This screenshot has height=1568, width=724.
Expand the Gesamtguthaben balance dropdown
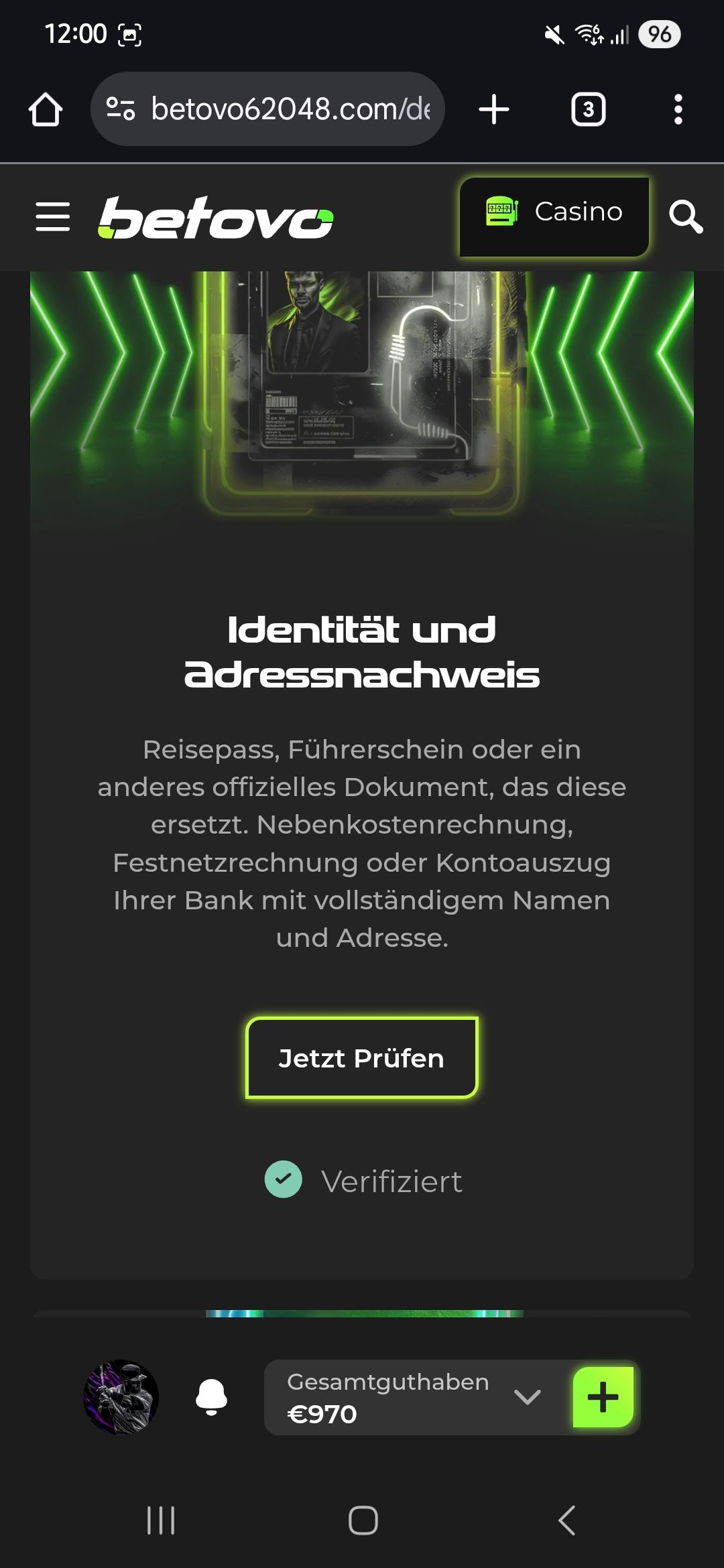[x=528, y=1397]
